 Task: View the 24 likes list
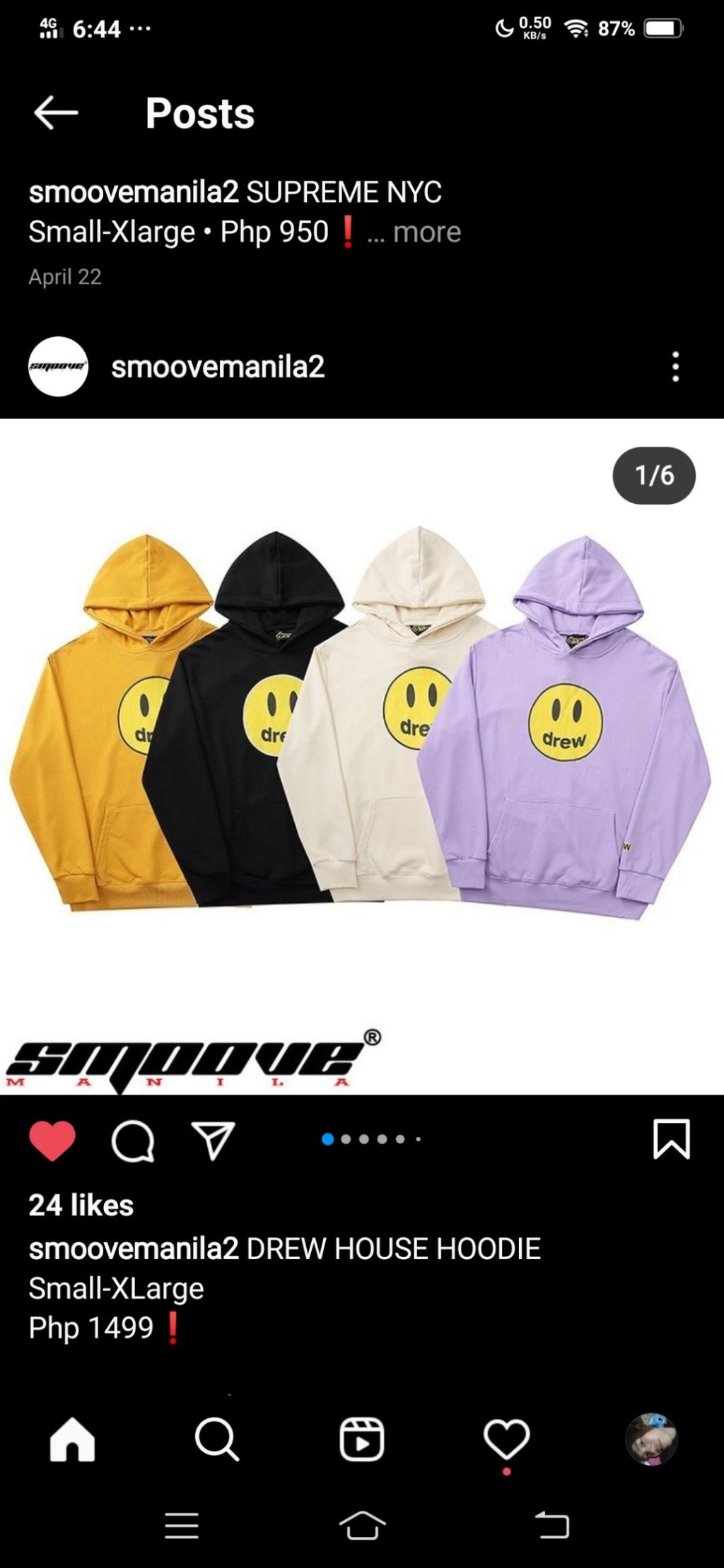[81, 1205]
